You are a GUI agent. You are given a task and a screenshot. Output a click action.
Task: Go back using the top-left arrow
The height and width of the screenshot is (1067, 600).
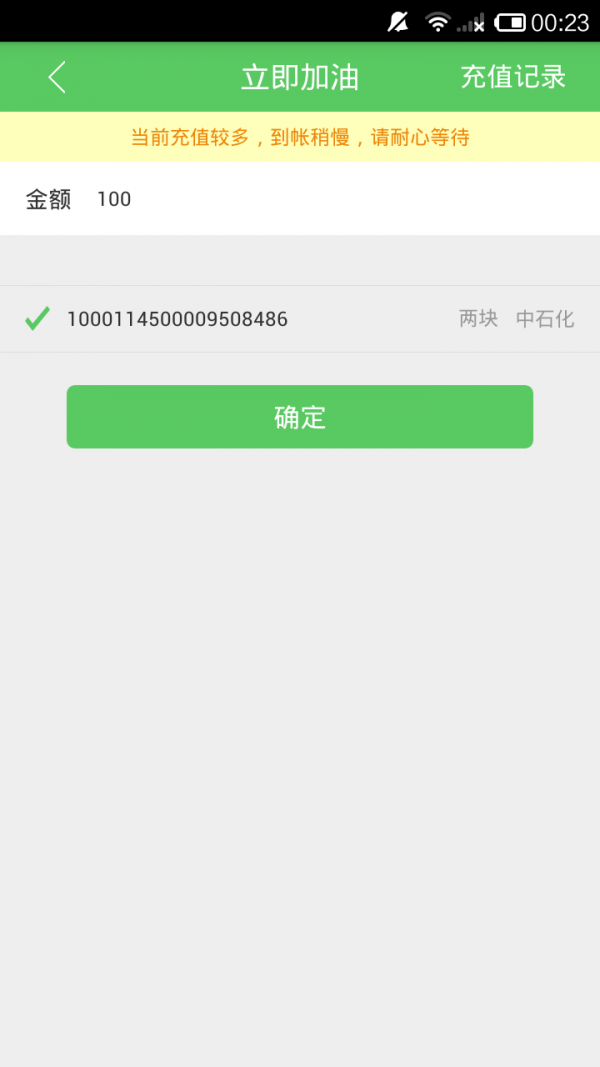pos(58,77)
